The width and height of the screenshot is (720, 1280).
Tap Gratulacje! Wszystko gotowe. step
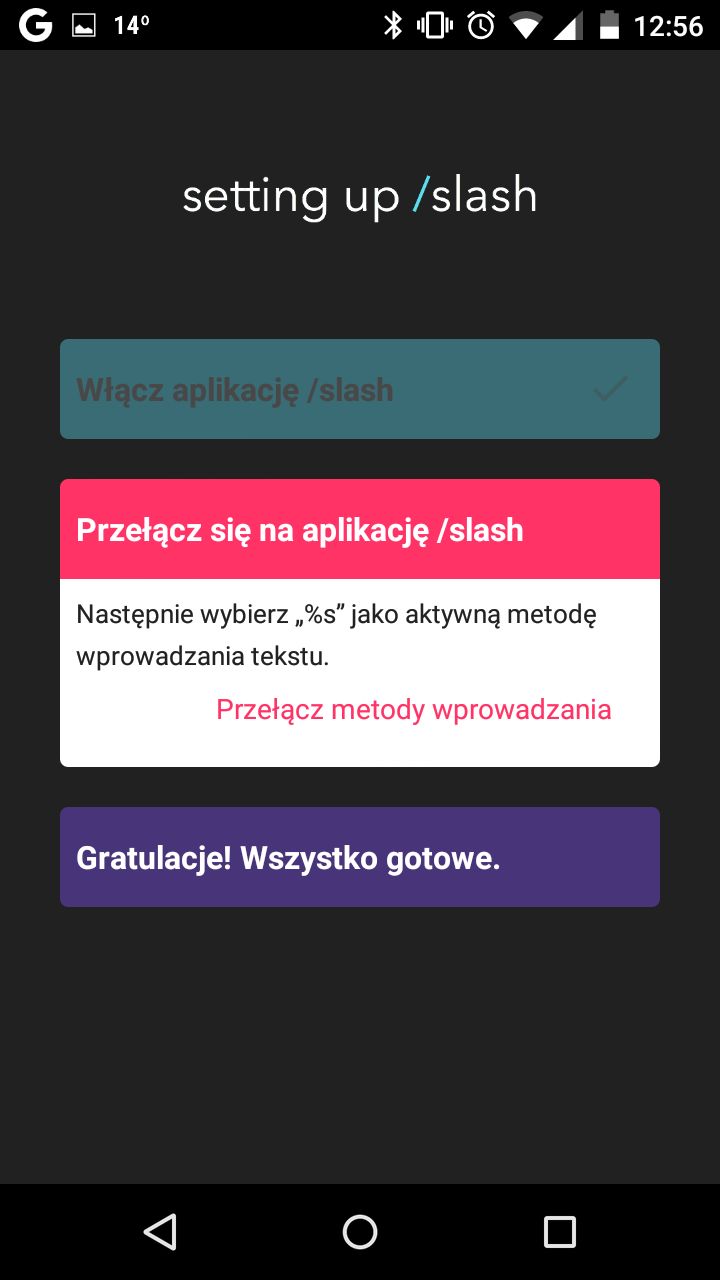pyautogui.click(x=360, y=857)
